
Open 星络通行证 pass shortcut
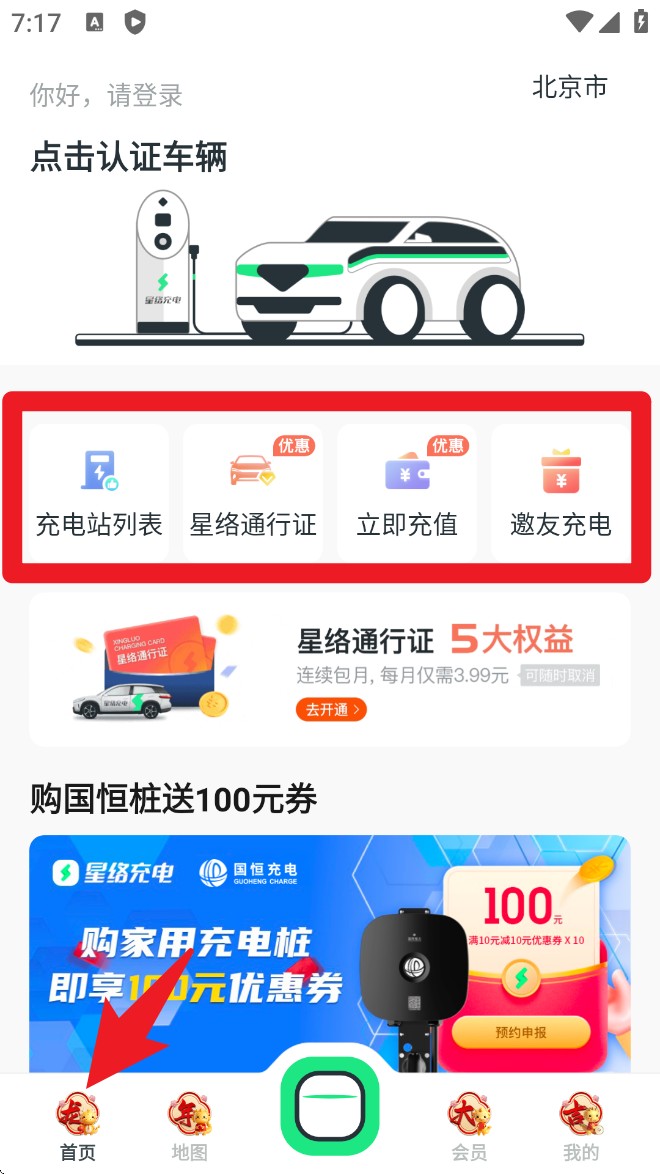tap(253, 492)
